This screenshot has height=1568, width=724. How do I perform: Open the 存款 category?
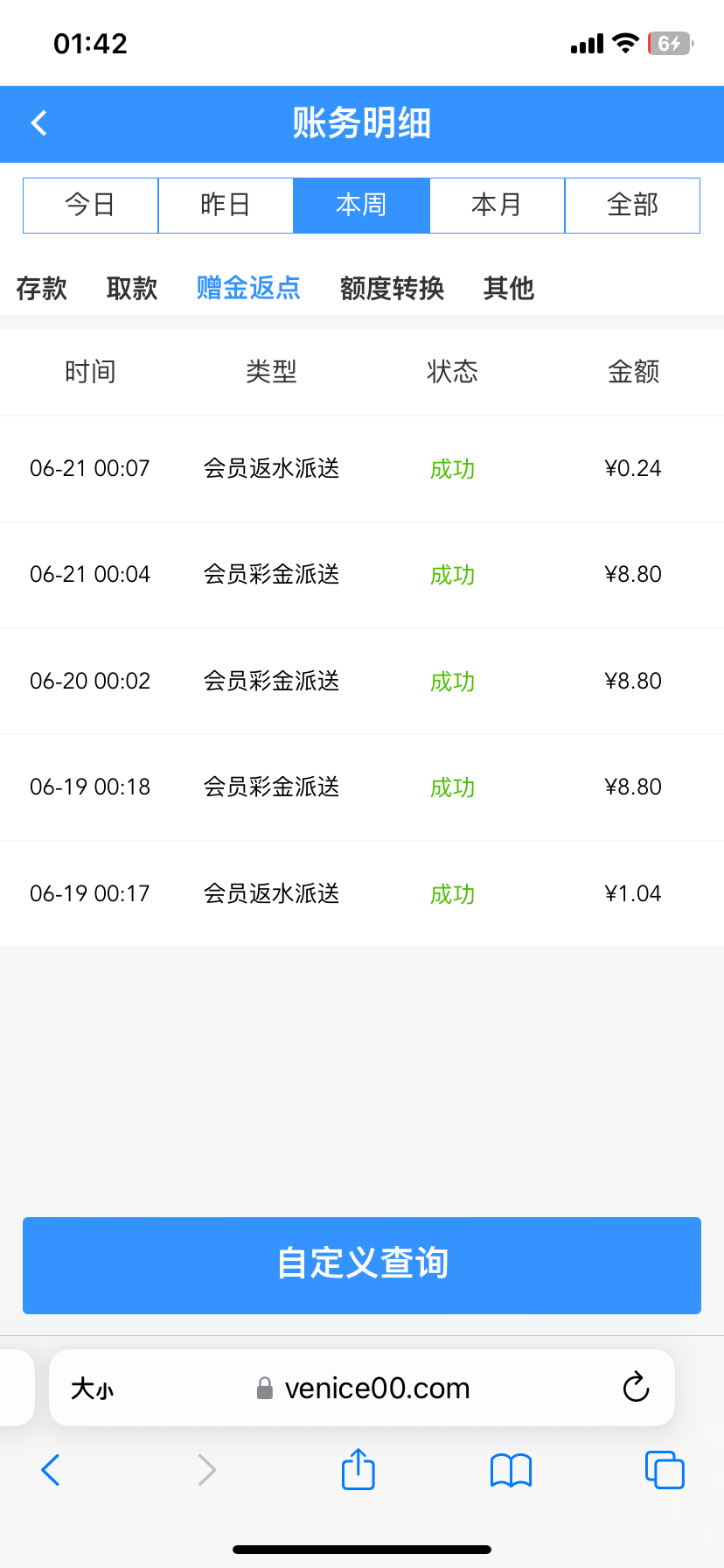[x=41, y=288]
